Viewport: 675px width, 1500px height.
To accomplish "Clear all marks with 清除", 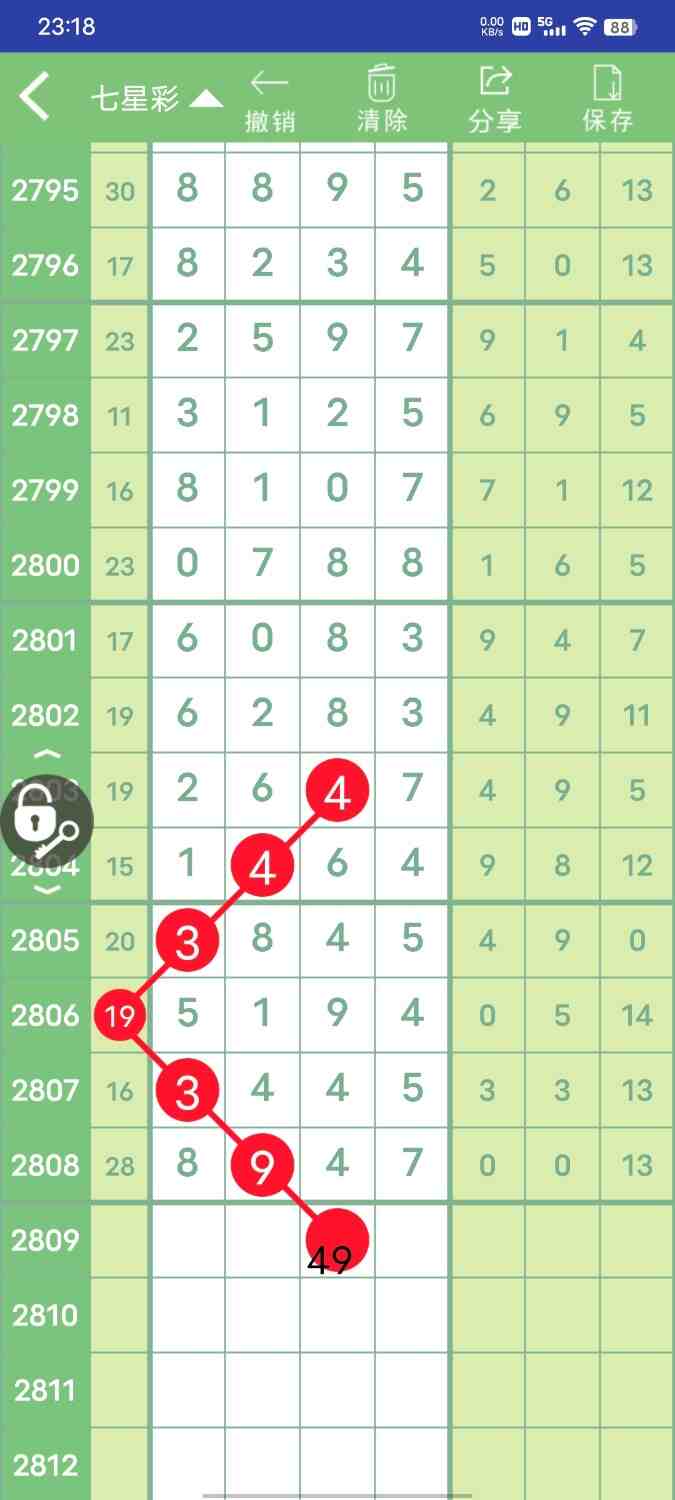I will [x=382, y=101].
